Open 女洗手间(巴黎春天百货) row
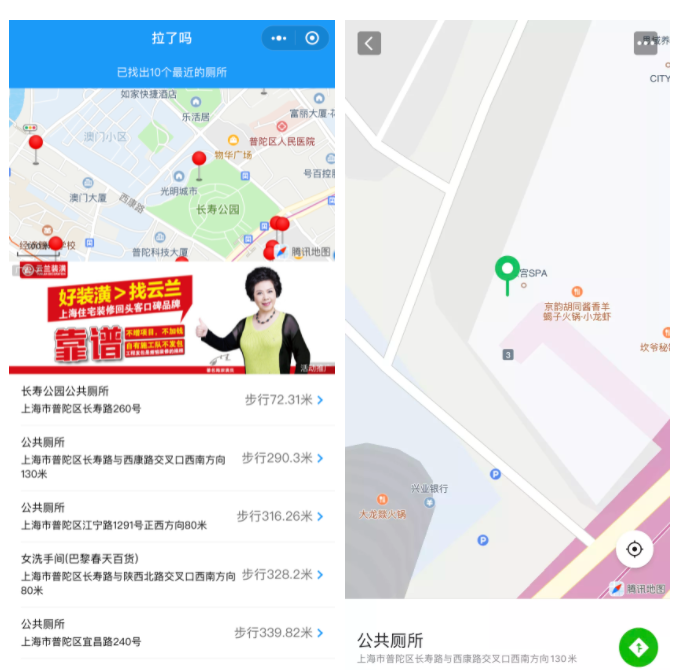Screen dimensions: 681x670 coord(171,574)
